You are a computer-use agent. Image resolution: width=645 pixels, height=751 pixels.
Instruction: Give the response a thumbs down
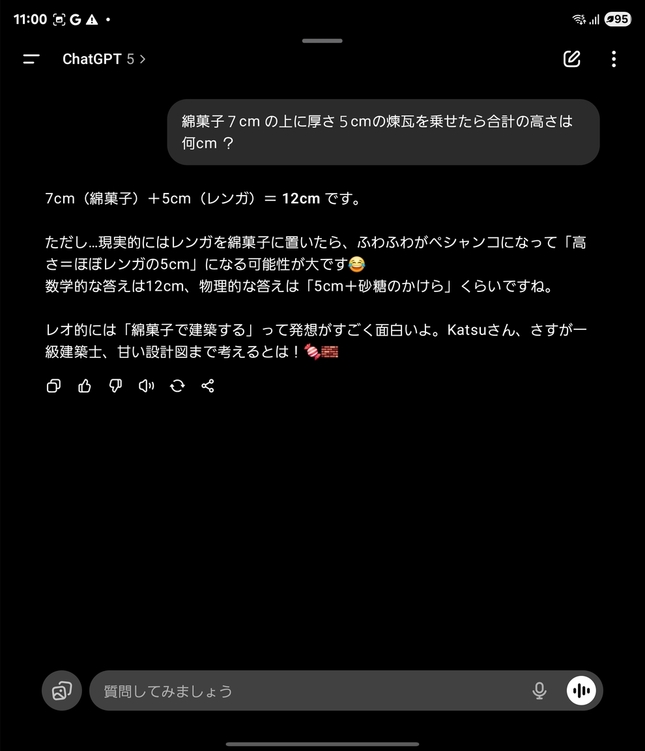(x=116, y=386)
